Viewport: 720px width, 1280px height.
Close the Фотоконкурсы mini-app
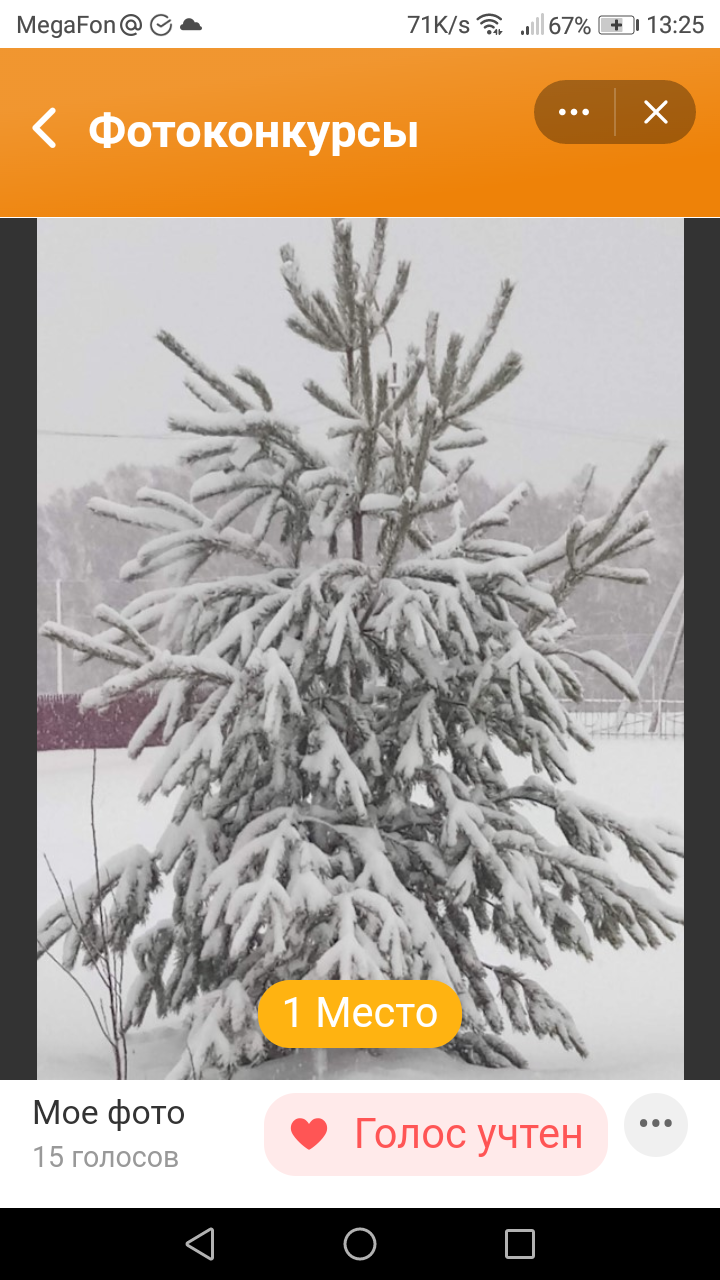(x=656, y=112)
